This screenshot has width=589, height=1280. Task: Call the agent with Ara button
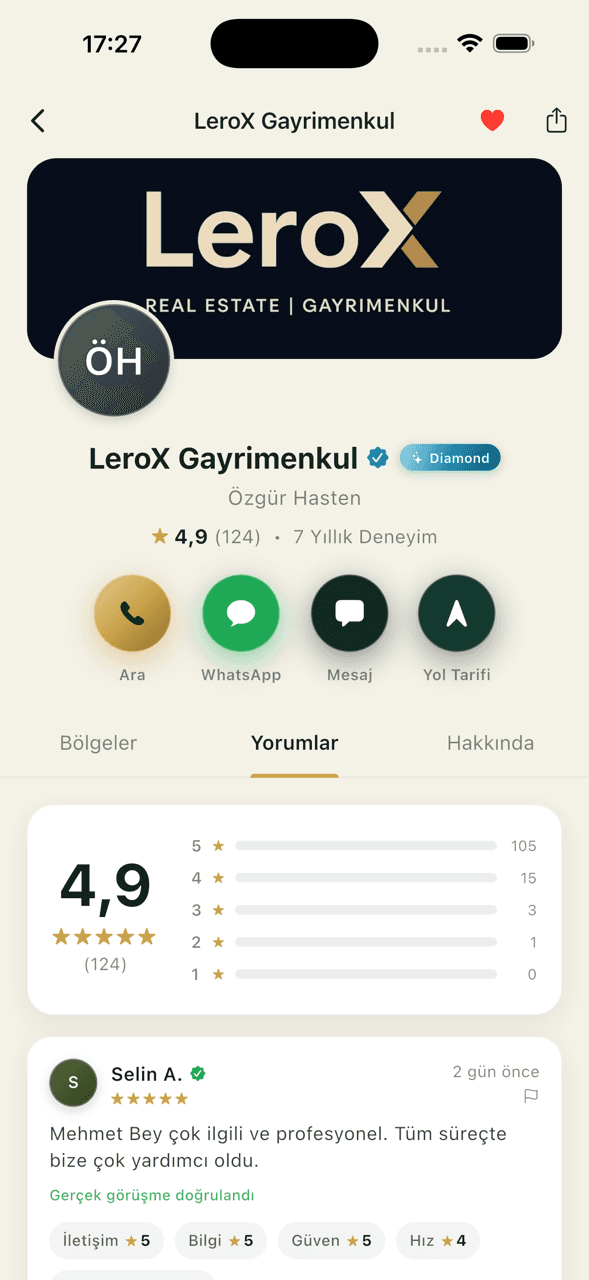[132, 613]
